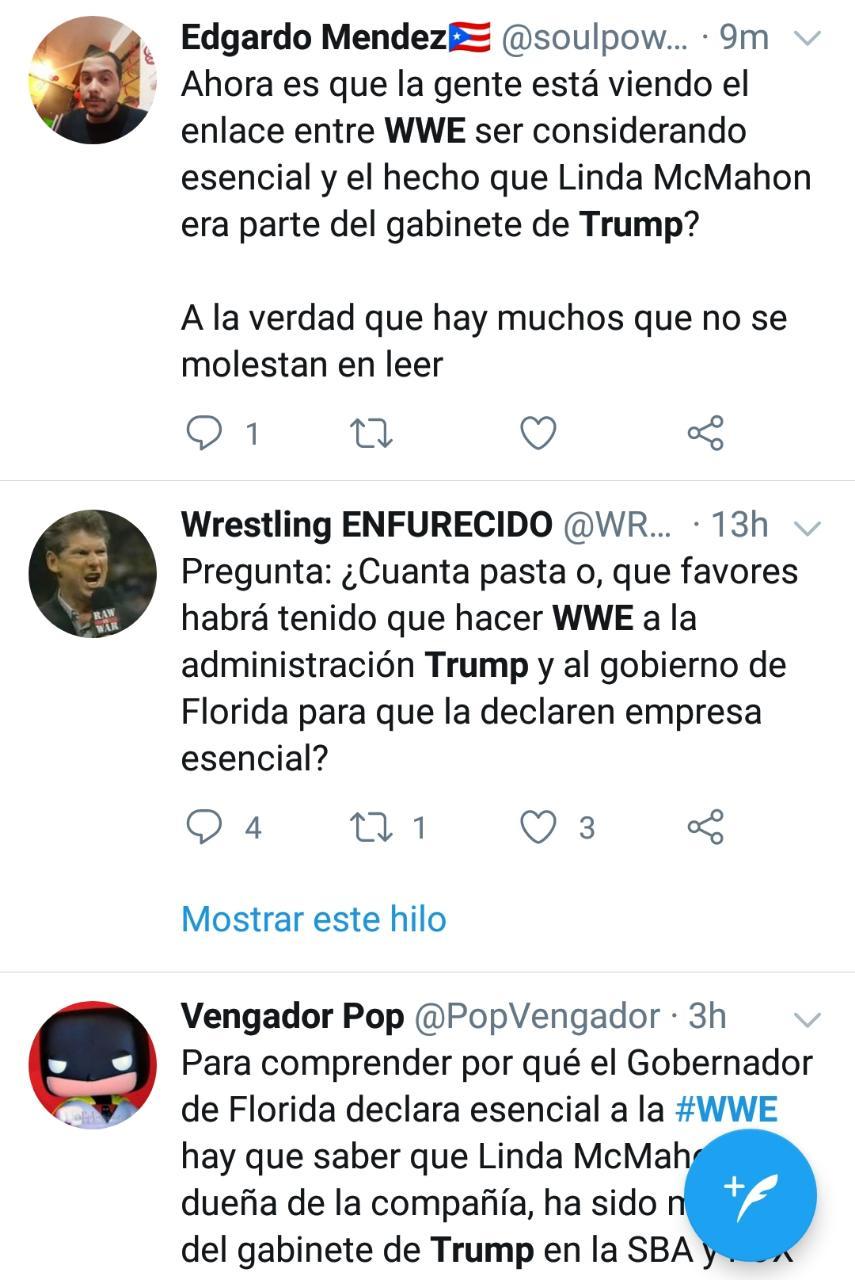This screenshot has width=855, height=1280.
Task: Reply to Wrestling ENFURECIDO's tweet
Action: click(x=205, y=827)
